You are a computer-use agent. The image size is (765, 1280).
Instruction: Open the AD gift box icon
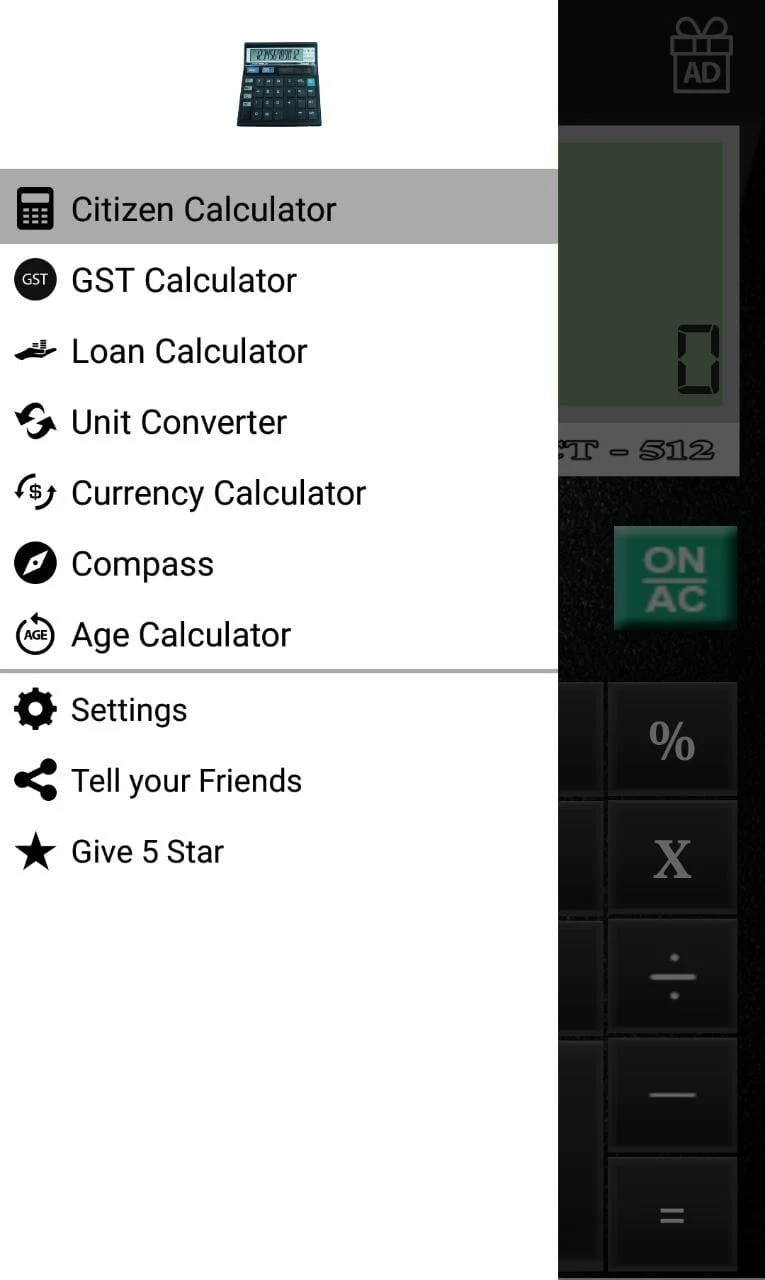701,56
